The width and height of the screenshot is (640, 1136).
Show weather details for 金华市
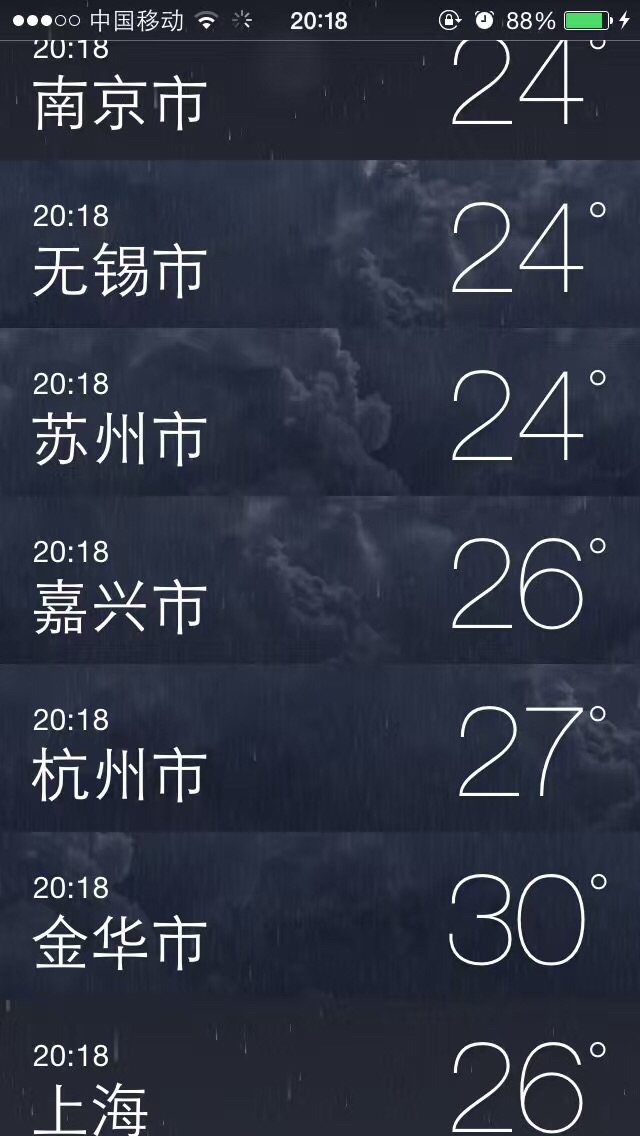(320, 917)
